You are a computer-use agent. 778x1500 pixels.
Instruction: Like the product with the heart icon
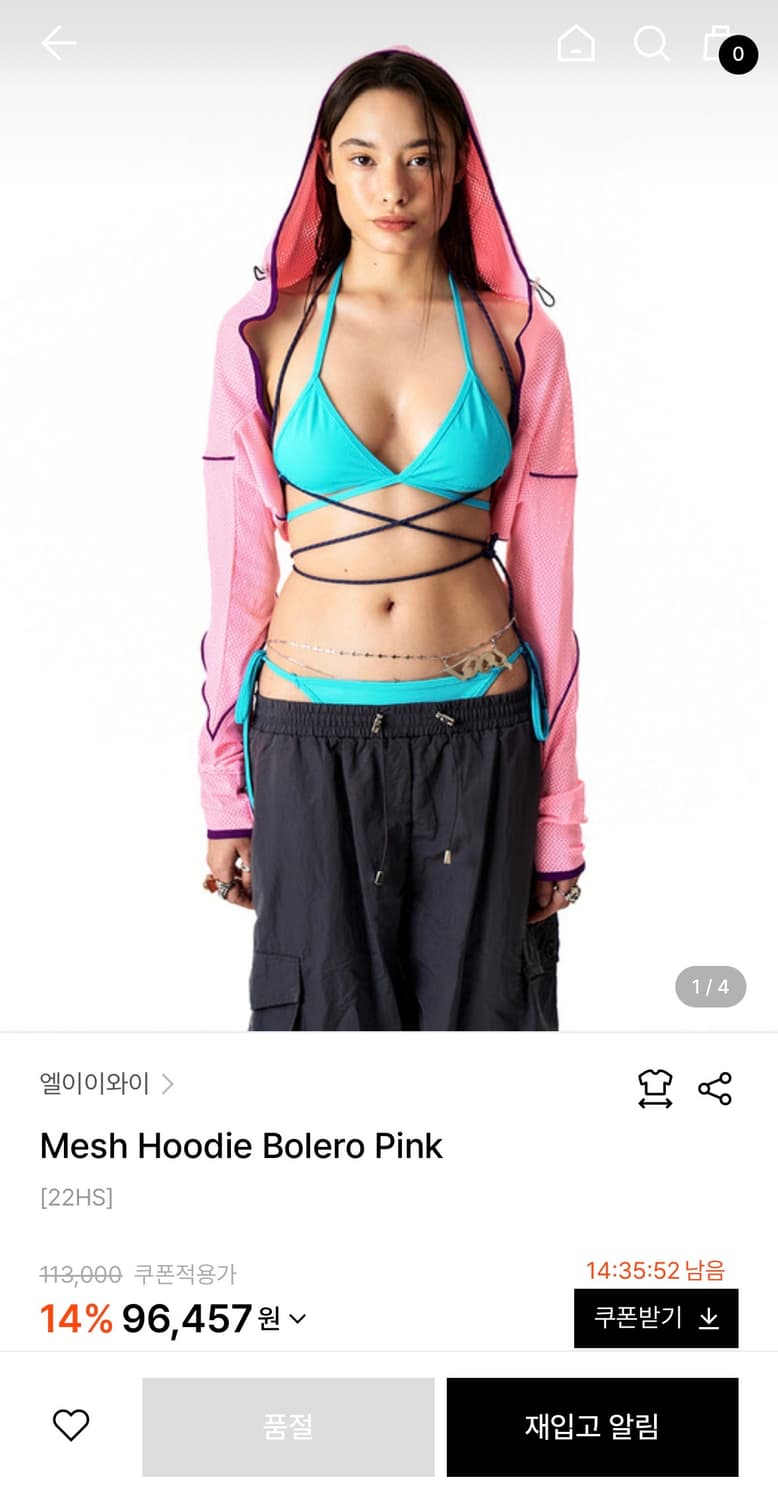point(71,1425)
